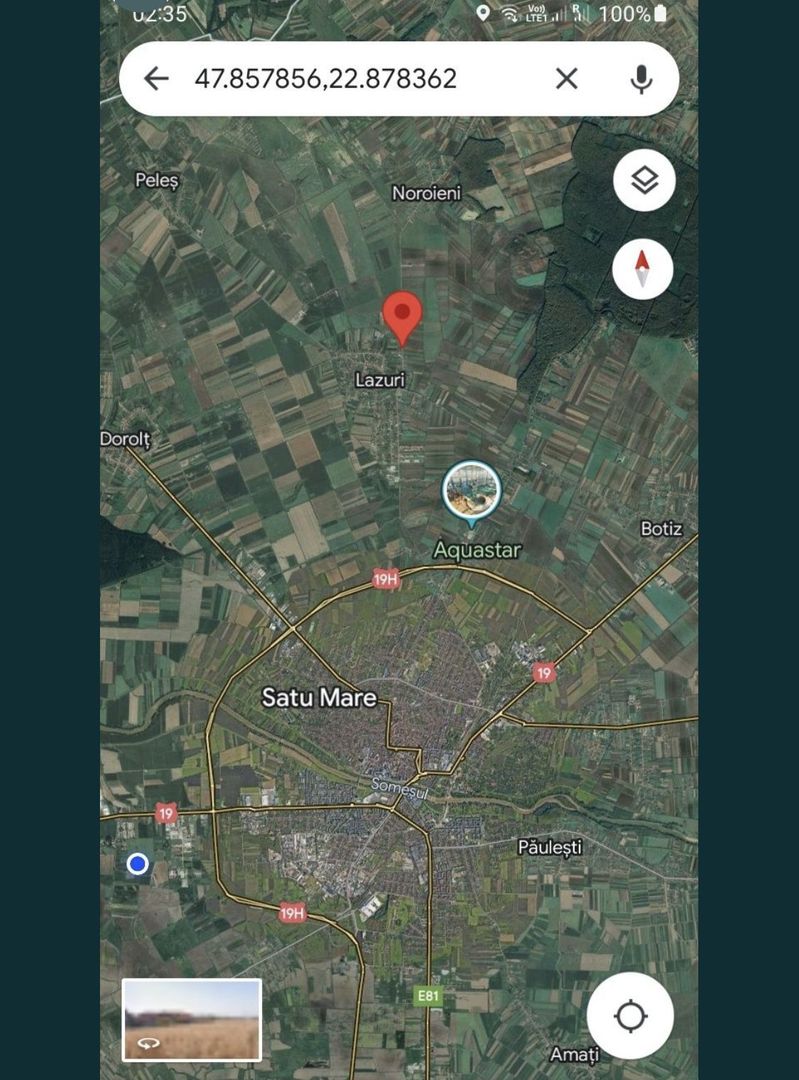
Task: Center the map using the my-location crosshair
Action: [631, 1015]
